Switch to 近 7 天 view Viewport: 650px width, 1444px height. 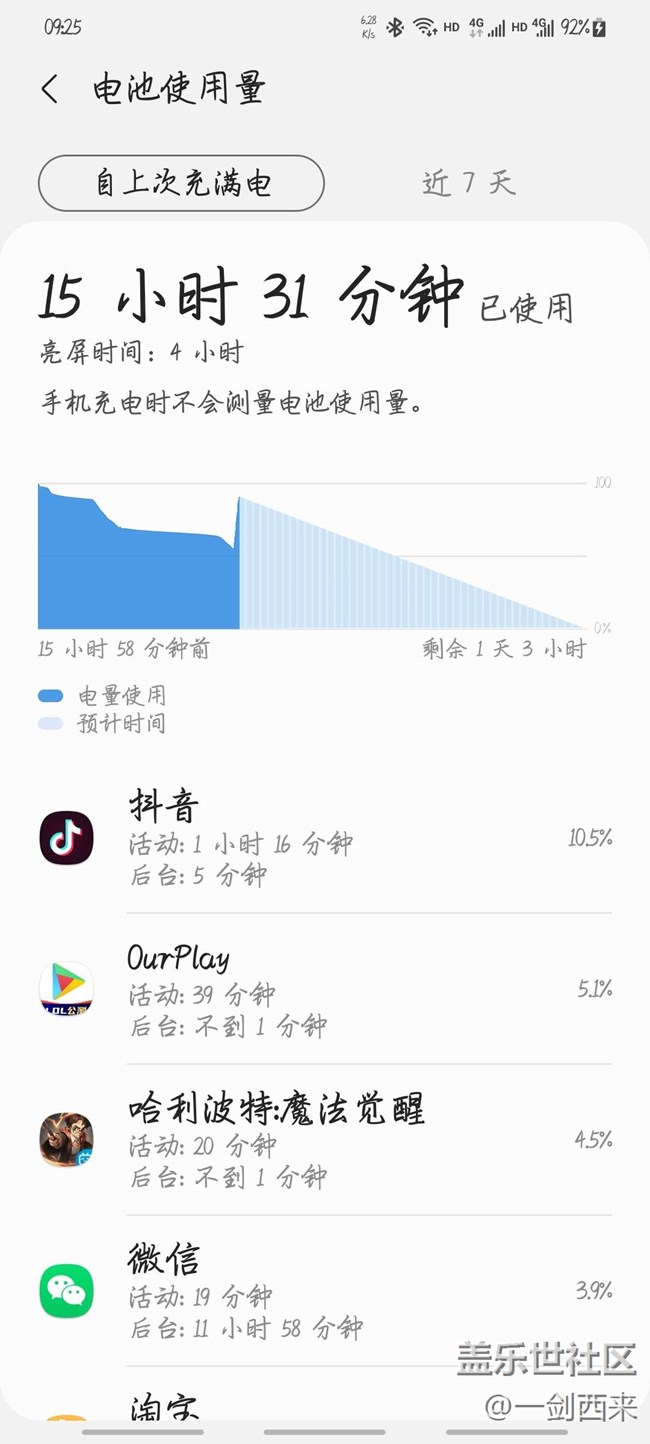468,183
